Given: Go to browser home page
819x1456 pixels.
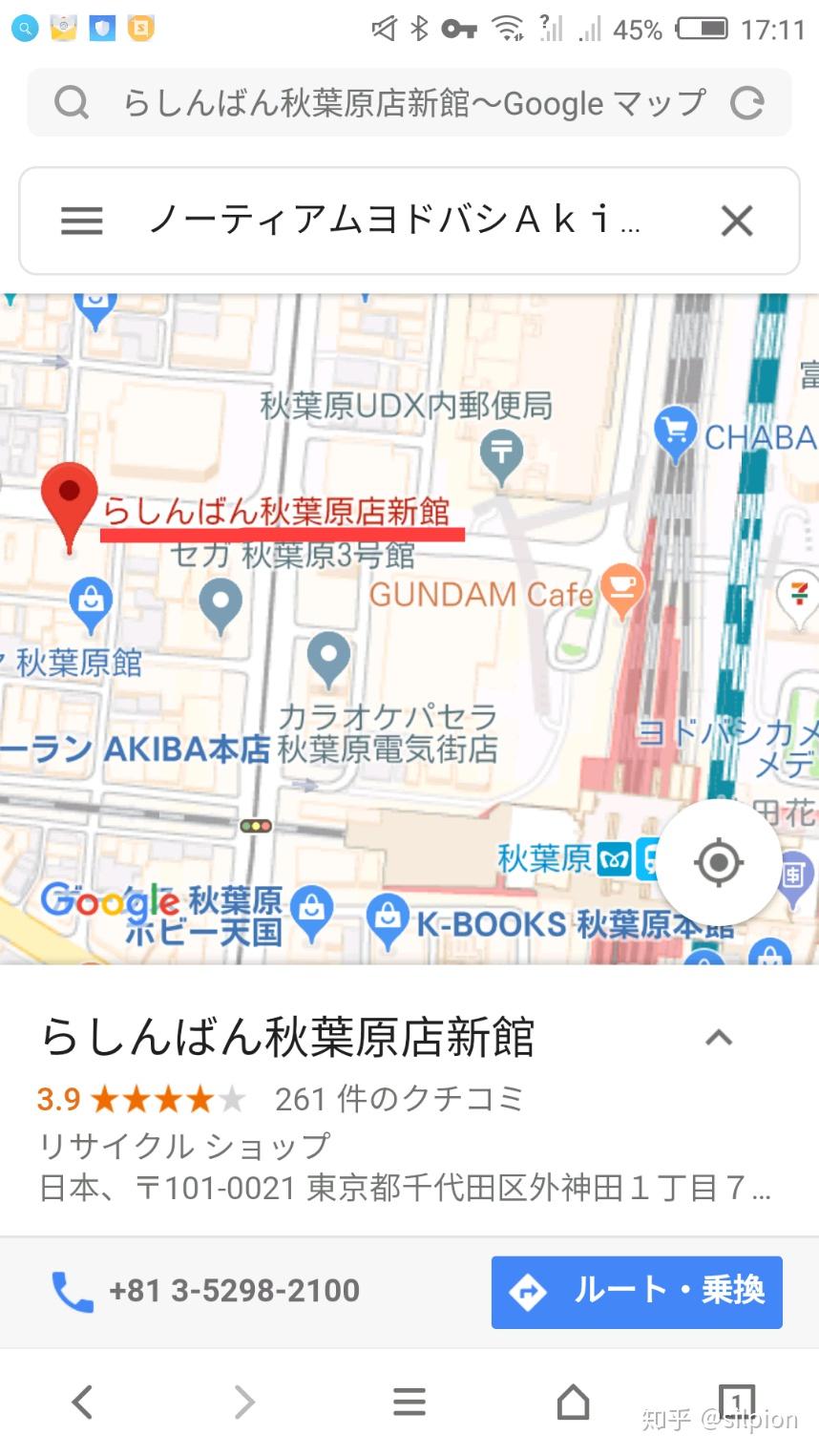Looking at the screenshot, I should [x=573, y=1402].
